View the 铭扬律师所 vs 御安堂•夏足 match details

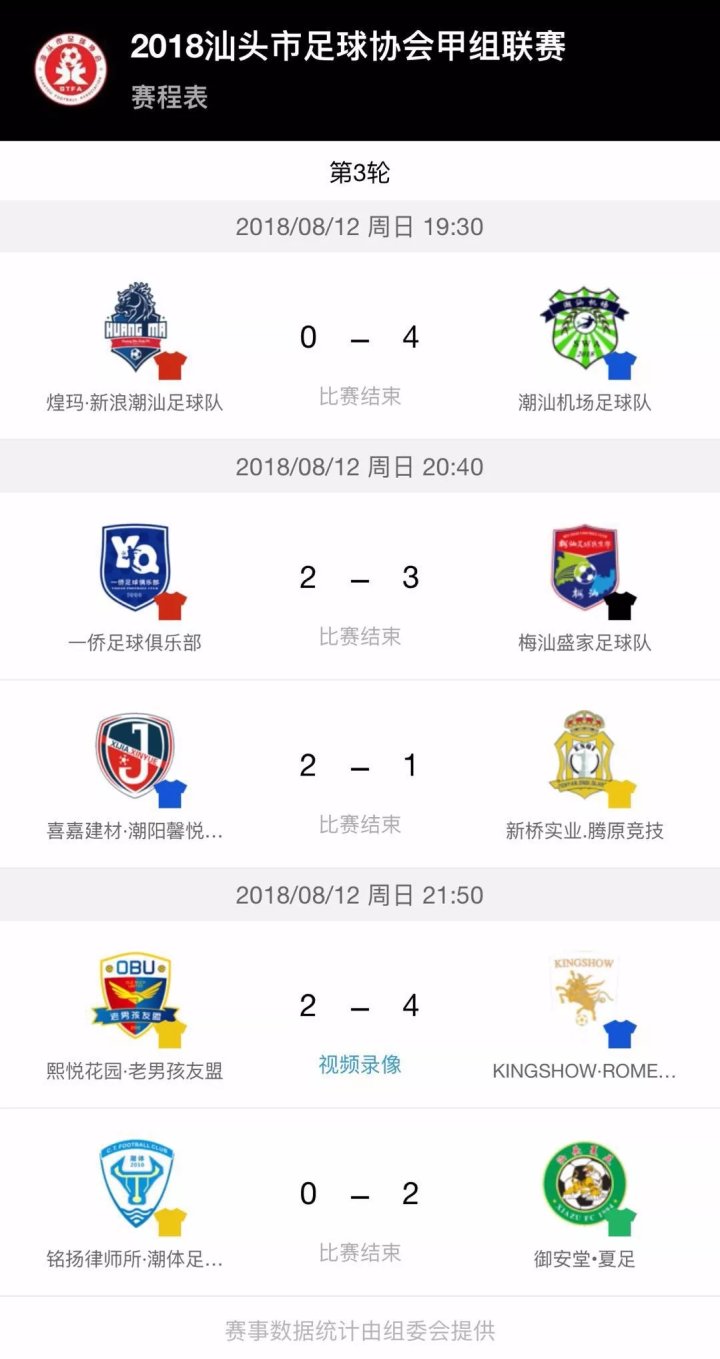point(360,1202)
